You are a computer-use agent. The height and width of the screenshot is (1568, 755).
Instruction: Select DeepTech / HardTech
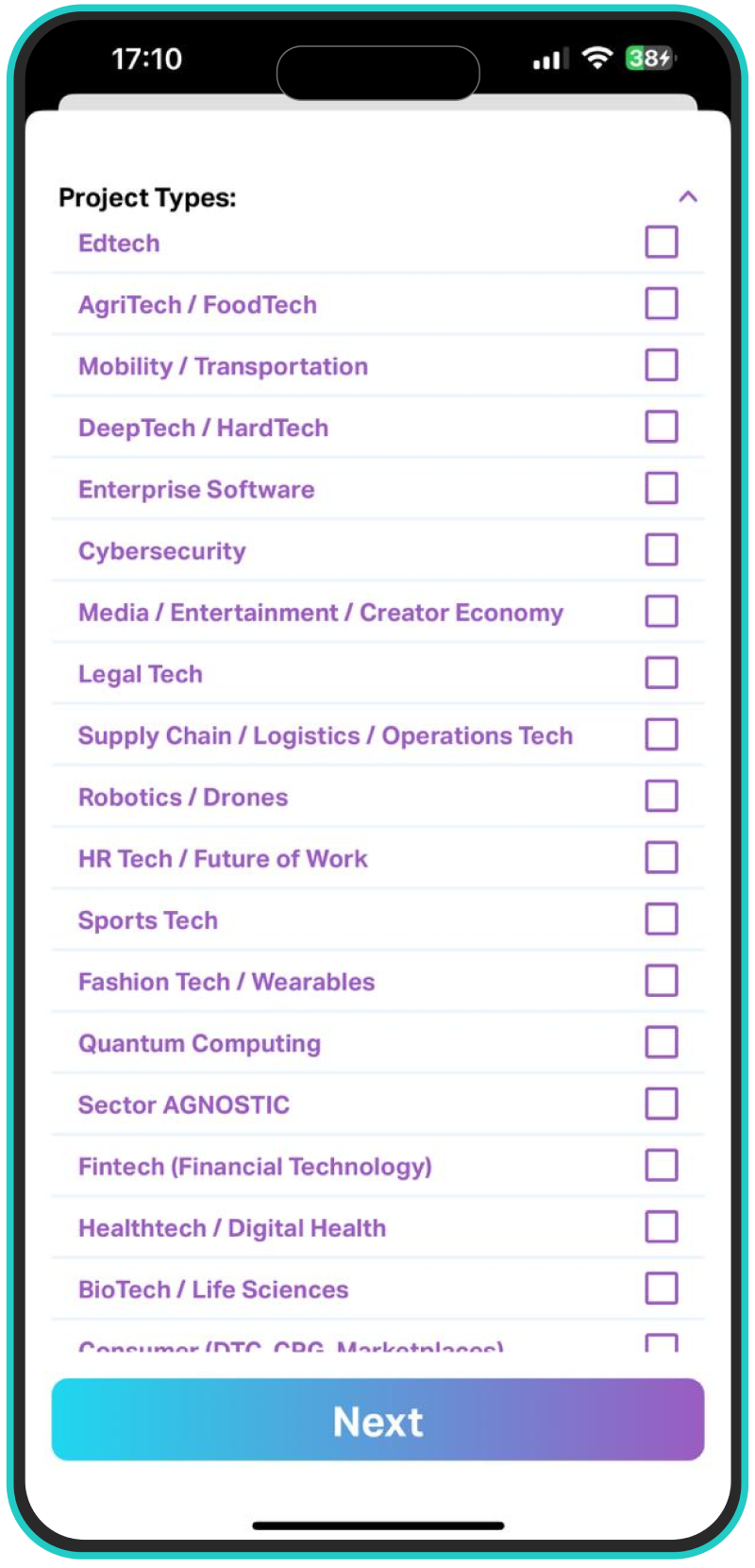661,427
